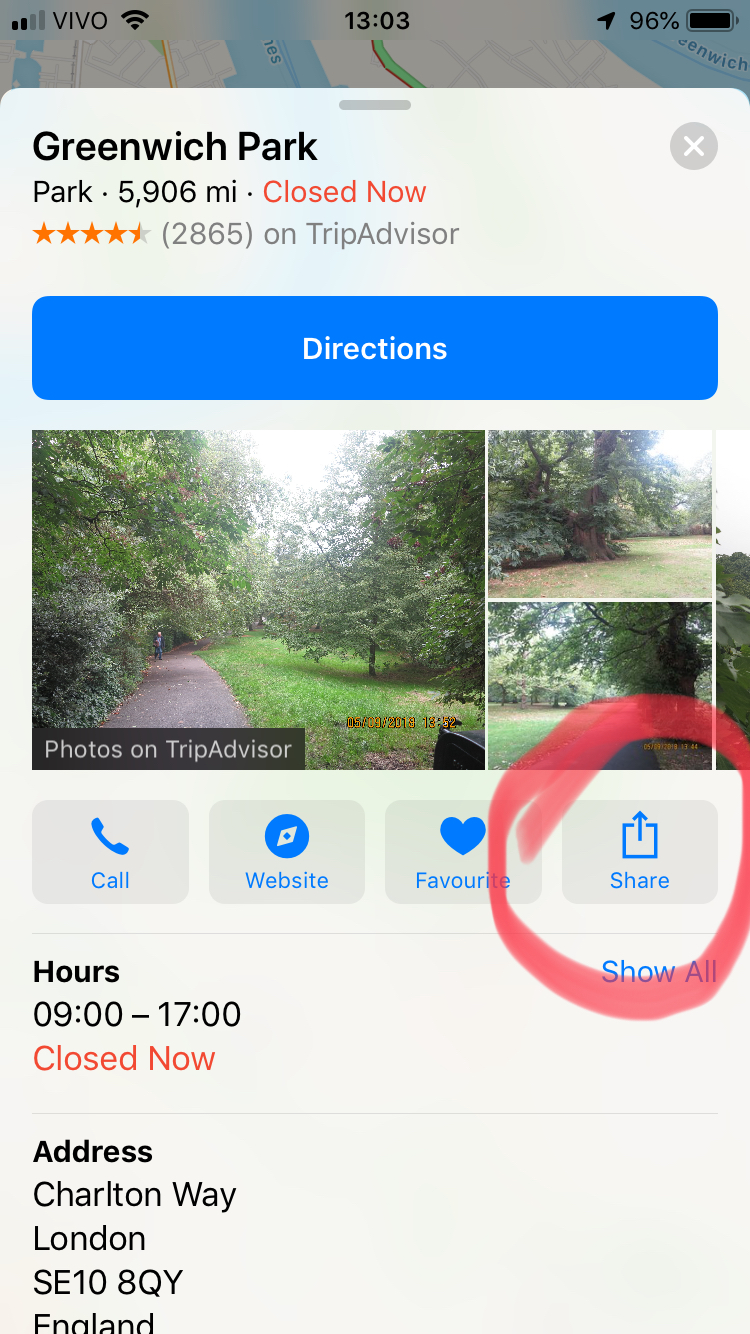Add Greenwich Park to Favourites
The image size is (750, 1334).
pyautogui.click(x=463, y=852)
